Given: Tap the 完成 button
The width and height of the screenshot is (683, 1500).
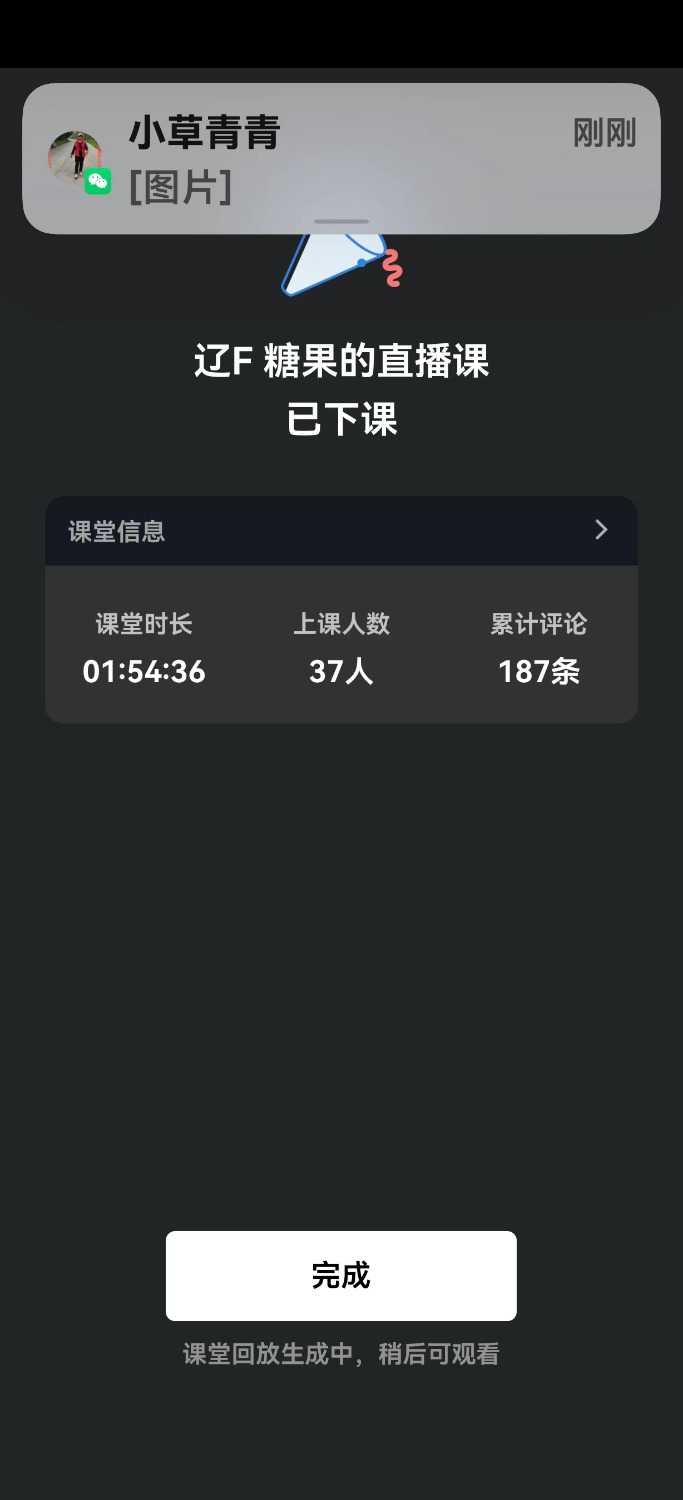Looking at the screenshot, I should [x=341, y=1275].
